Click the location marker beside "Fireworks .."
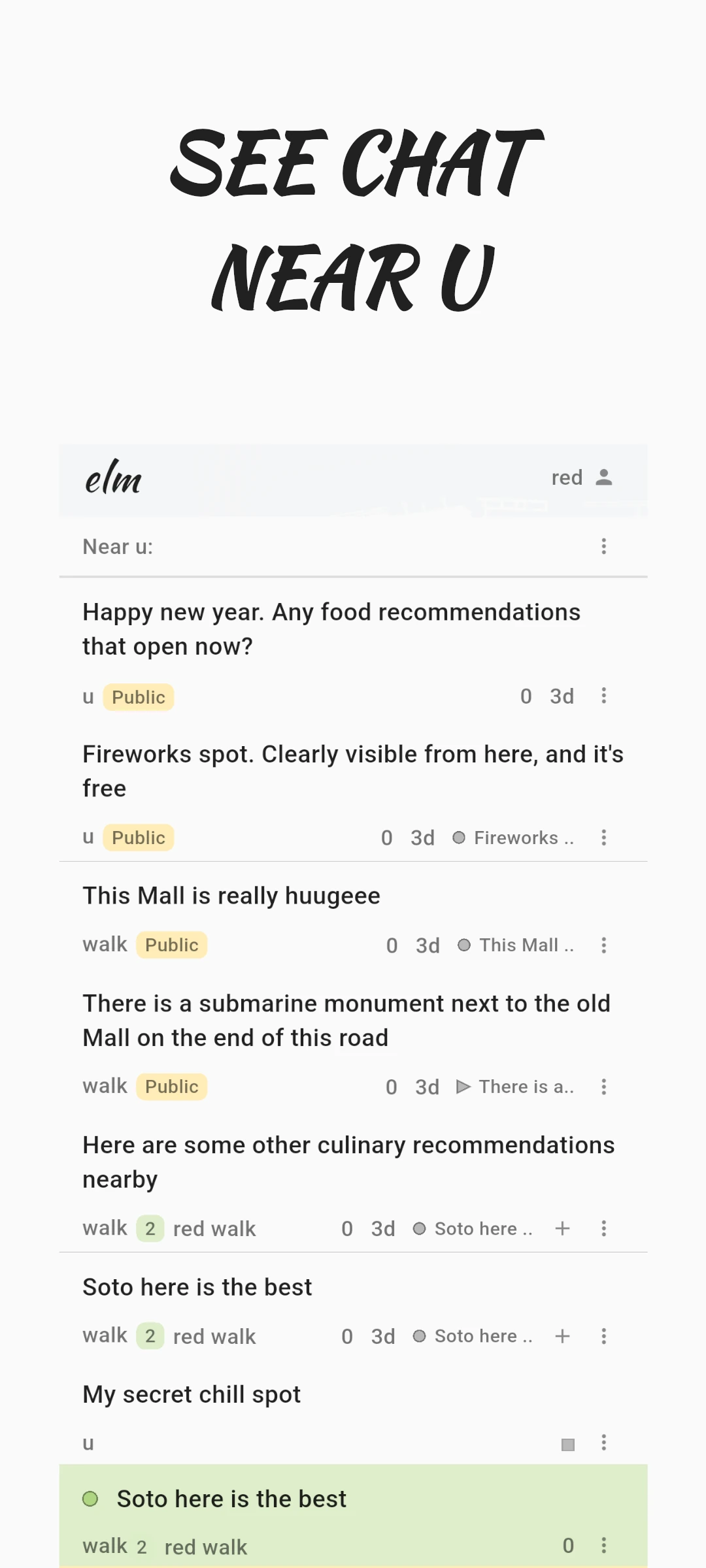 [x=461, y=838]
